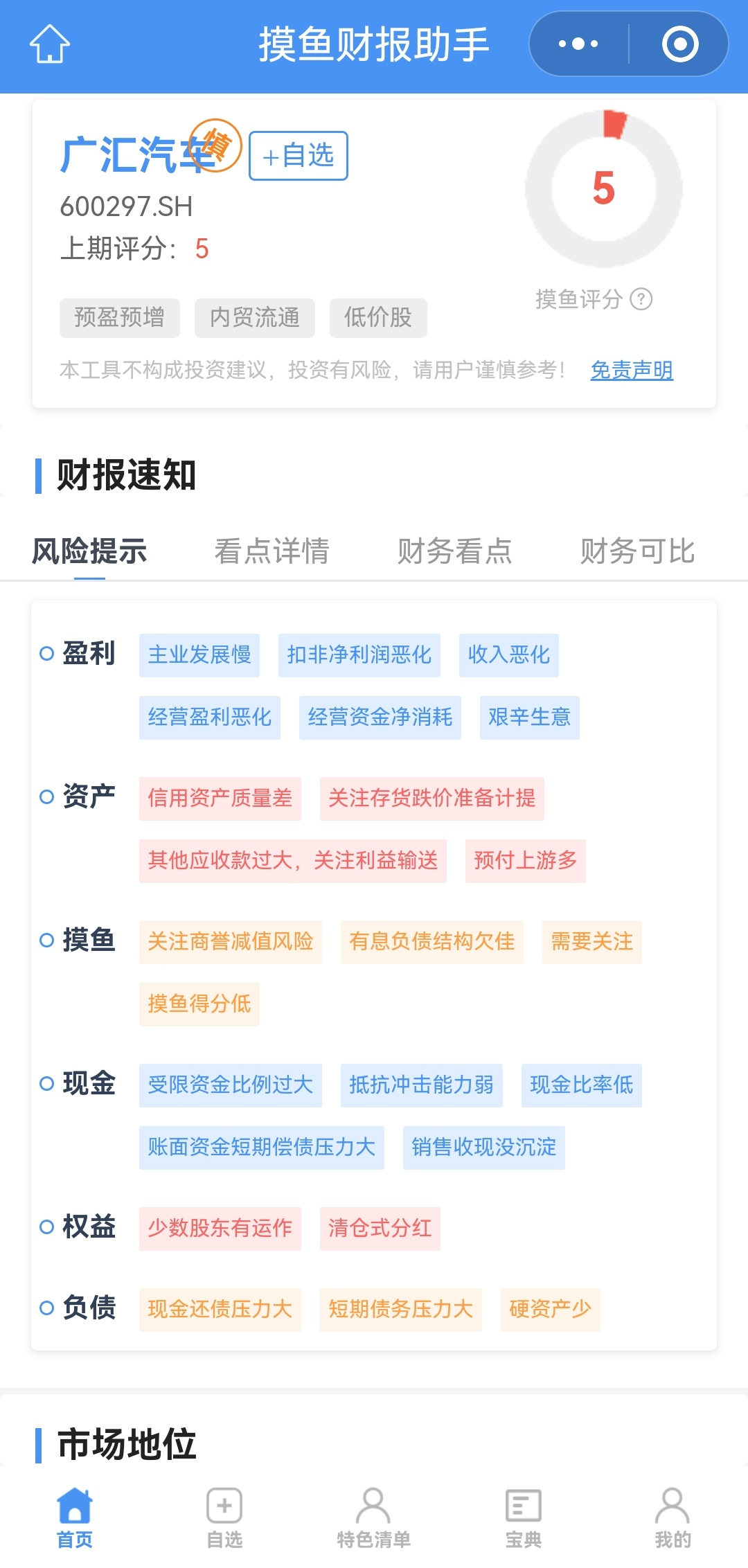Tap the 扣非净利润恶化 risk chip
This screenshot has width=748, height=1568.
[359, 655]
